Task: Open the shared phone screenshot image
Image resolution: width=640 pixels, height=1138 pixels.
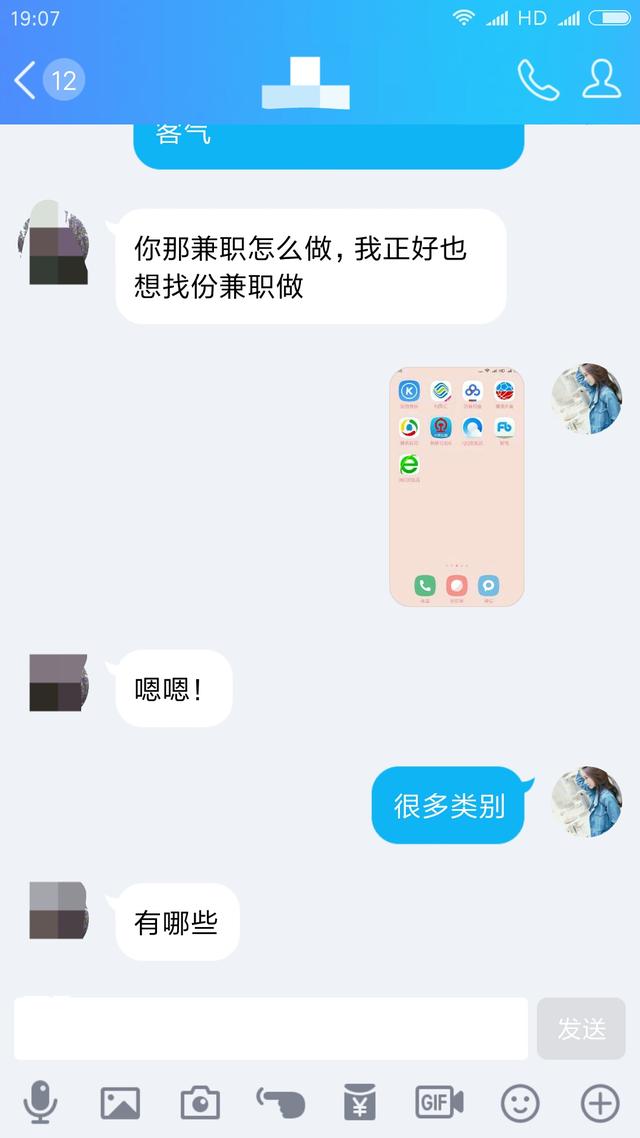Action: 456,487
